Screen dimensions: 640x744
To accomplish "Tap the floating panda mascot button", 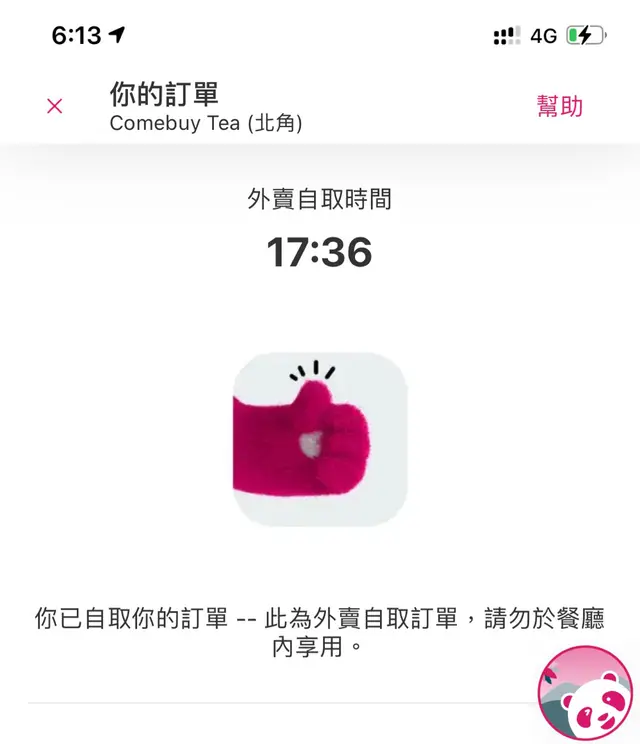I will [x=586, y=694].
